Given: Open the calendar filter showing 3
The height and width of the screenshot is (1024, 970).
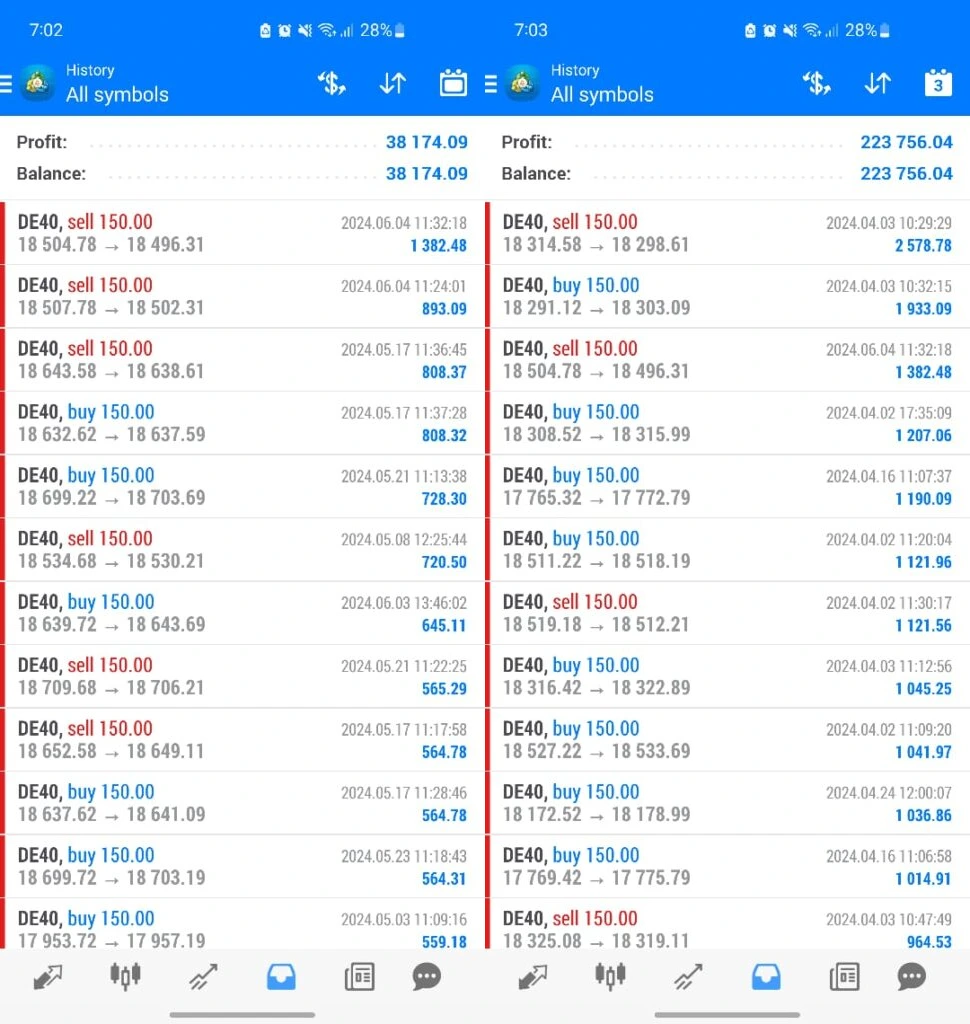Looking at the screenshot, I should click(937, 83).
